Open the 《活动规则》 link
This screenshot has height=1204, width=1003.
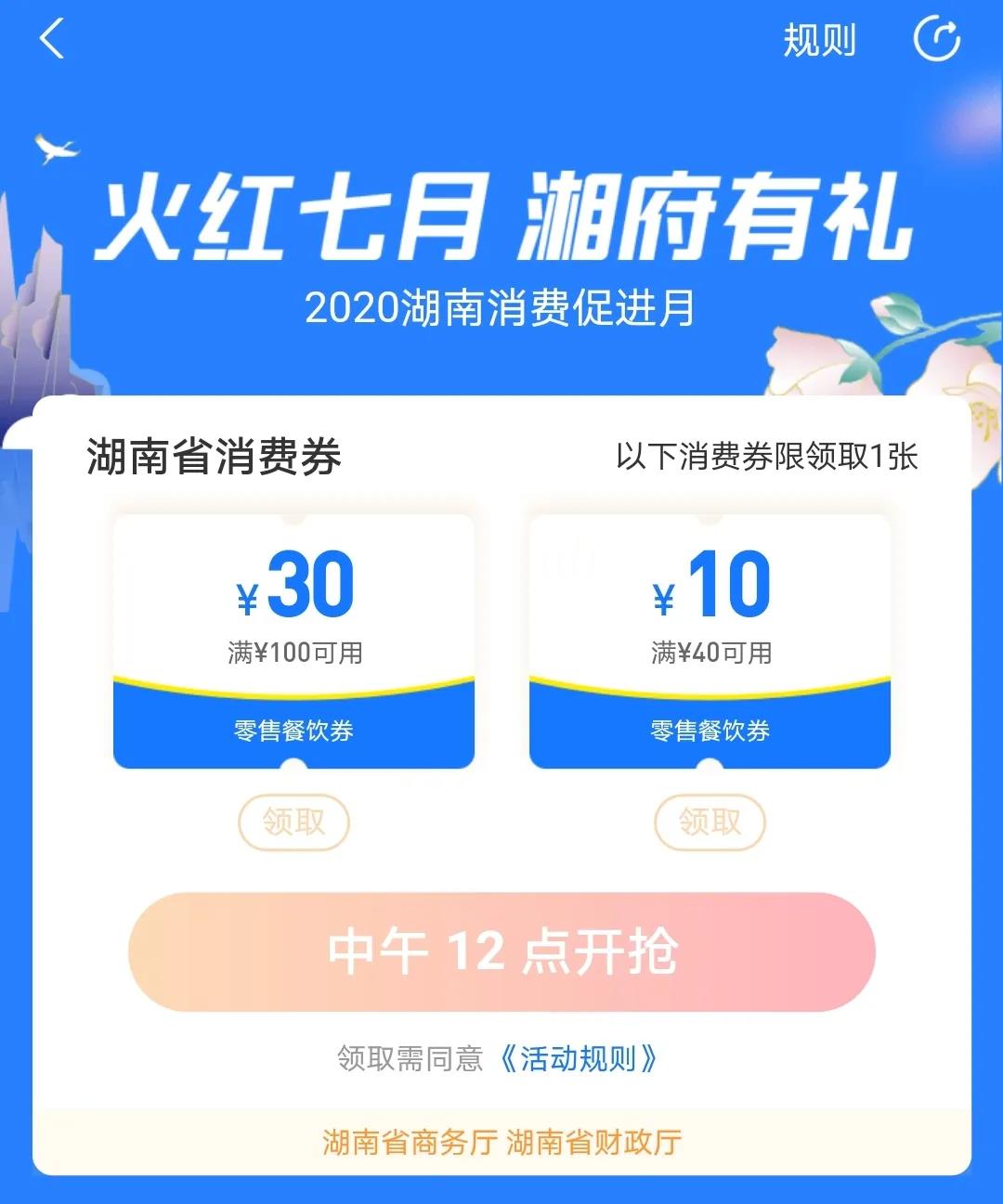coord(578,1058)
